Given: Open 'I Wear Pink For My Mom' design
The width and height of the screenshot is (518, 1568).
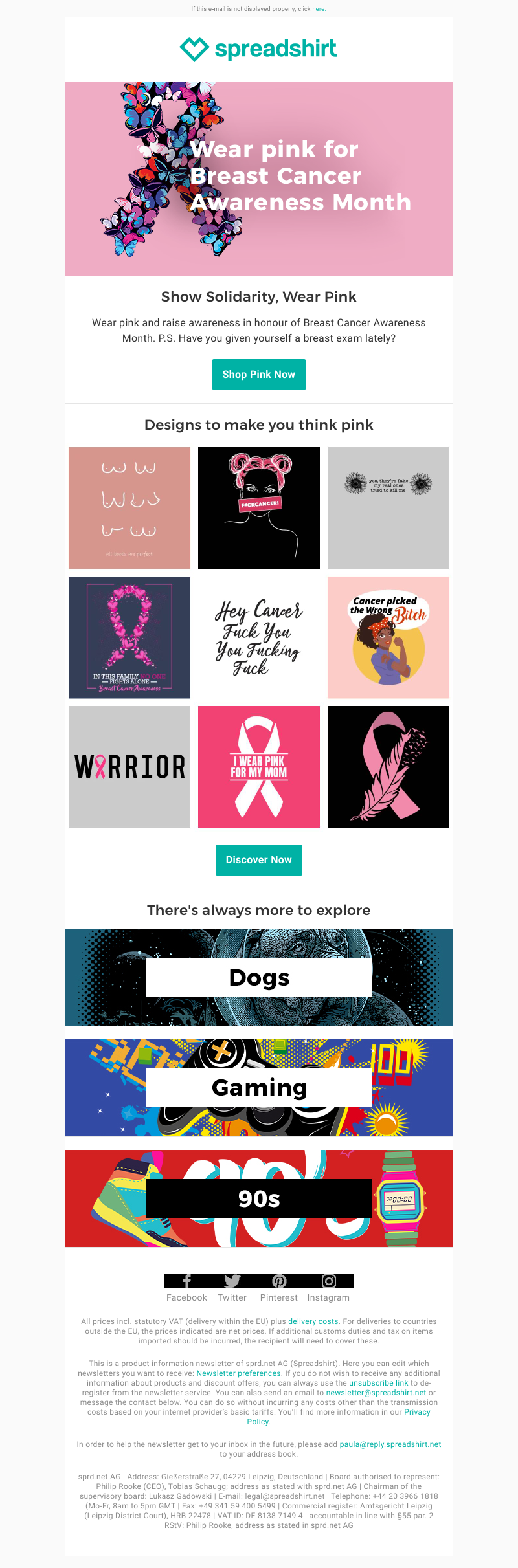Looking at the screenshot, I should tap(259, 767).
